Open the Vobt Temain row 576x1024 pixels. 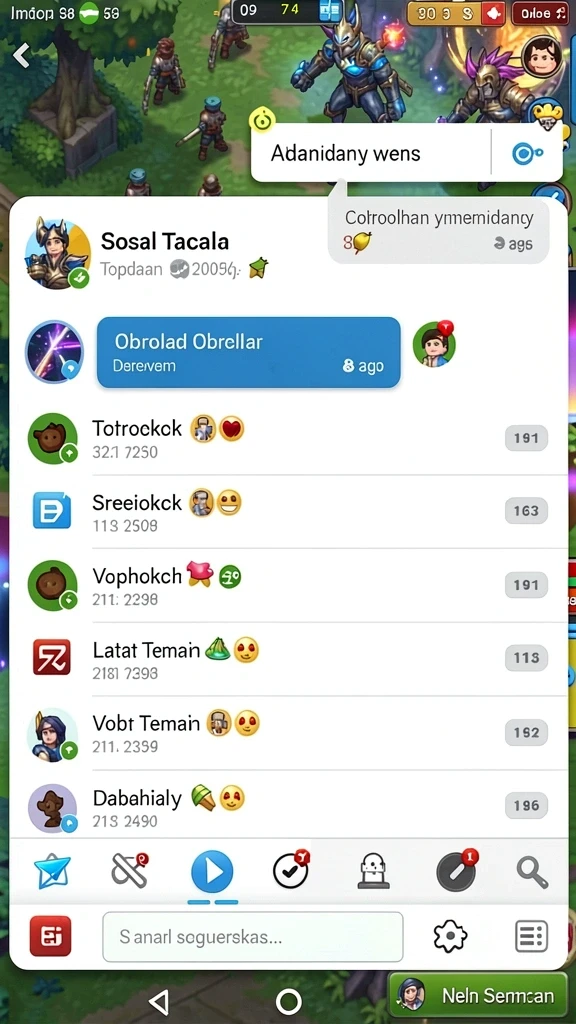pyautogui.click(x=288, y=732)
